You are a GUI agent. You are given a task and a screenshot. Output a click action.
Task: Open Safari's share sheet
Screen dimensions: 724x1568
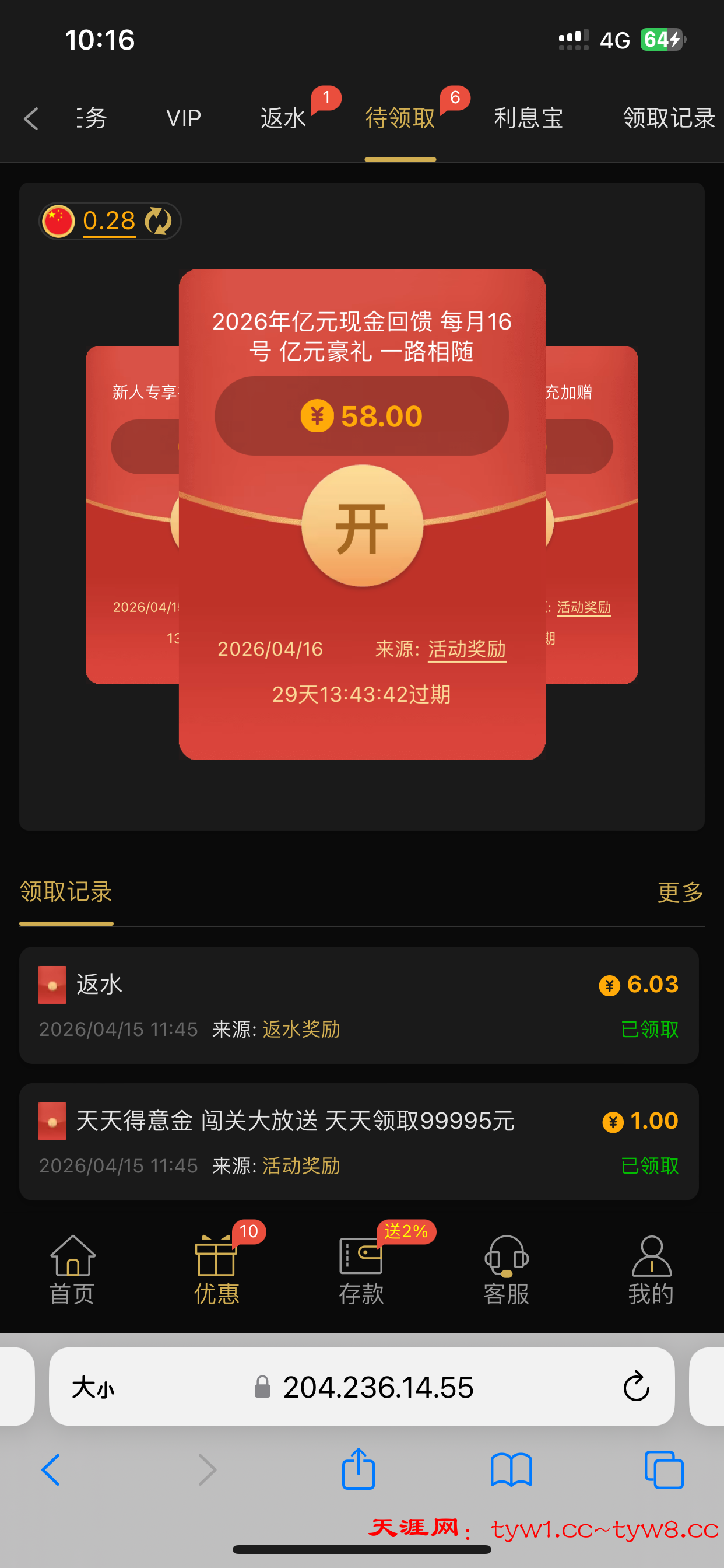coord(359,1469)
